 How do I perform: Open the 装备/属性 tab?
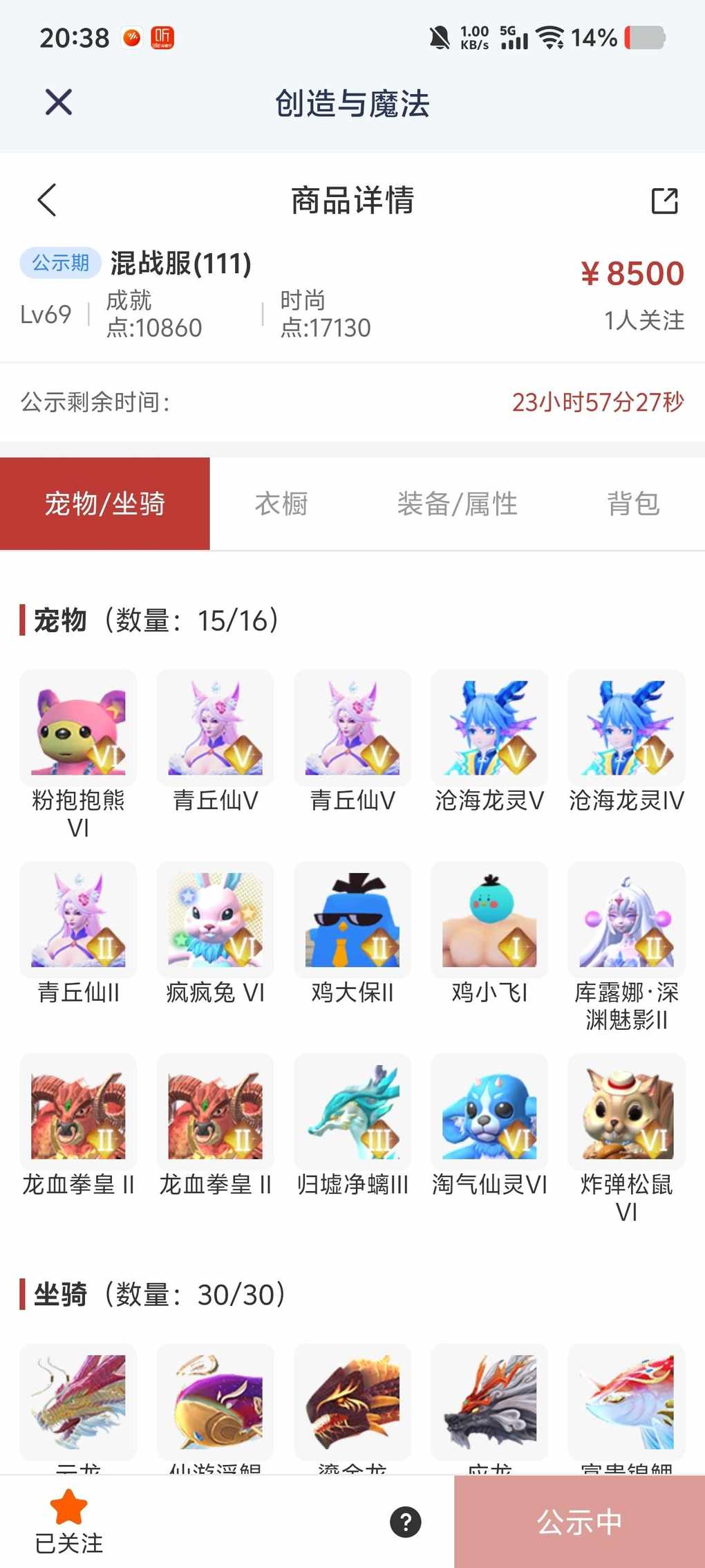tap(457, 504)
